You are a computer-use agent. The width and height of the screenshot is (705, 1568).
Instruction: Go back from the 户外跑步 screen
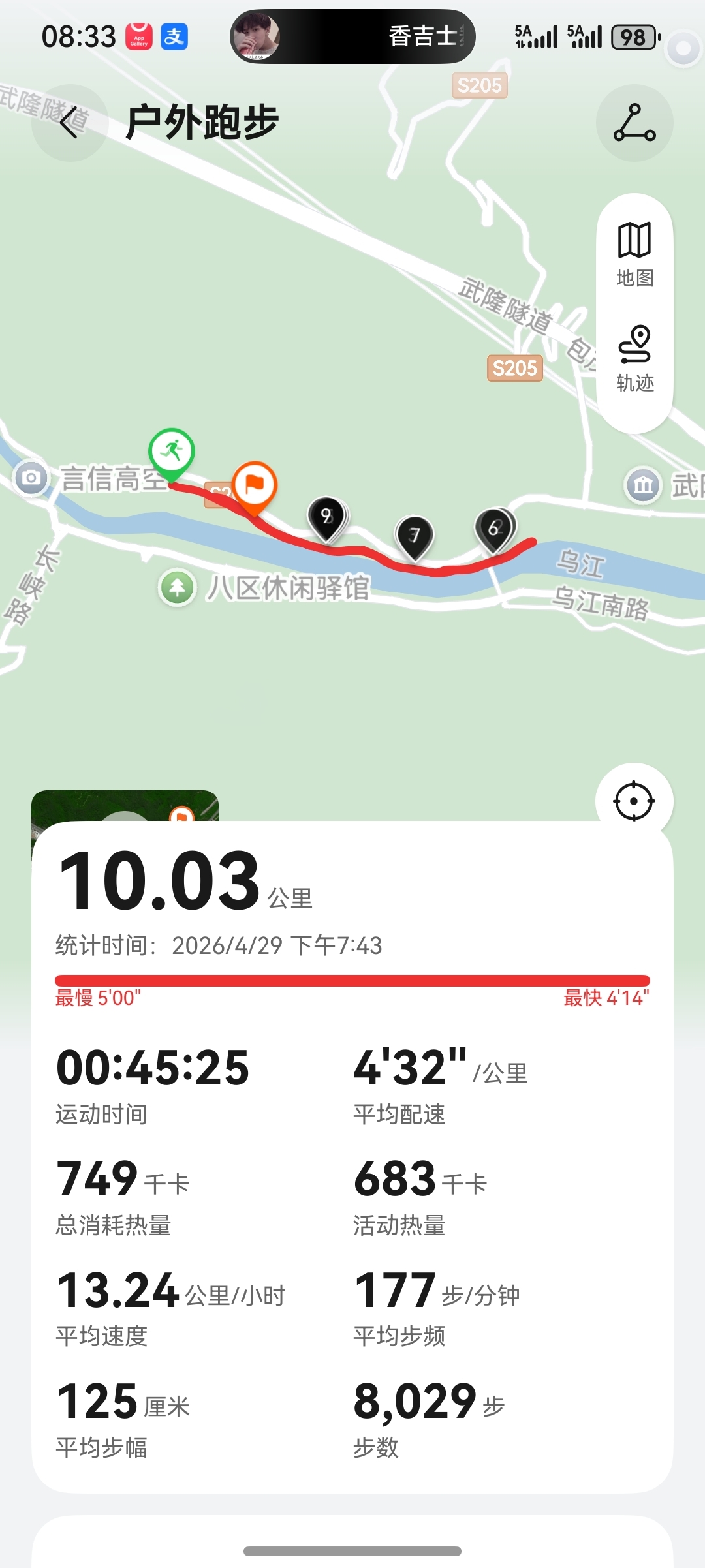point(70,122)
